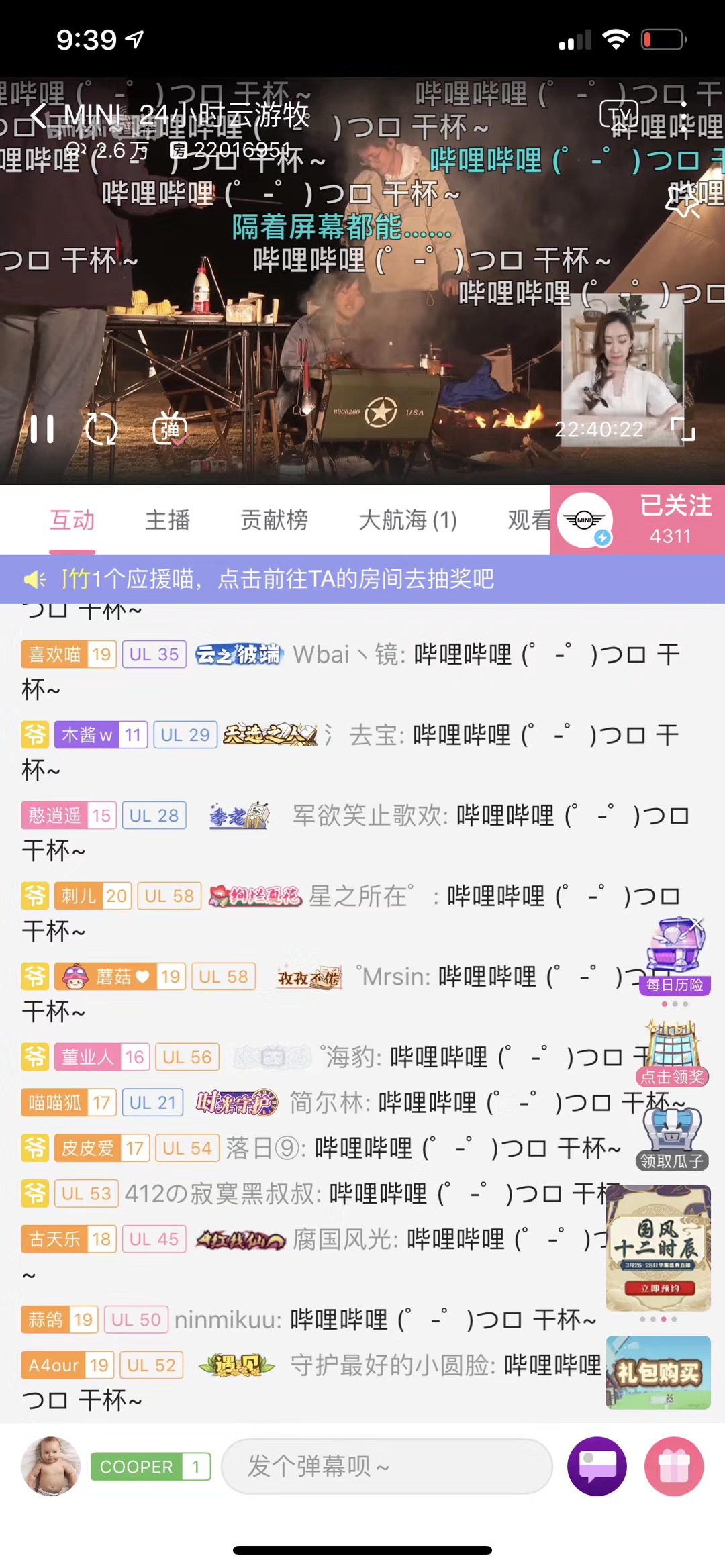The height and width of the screenshot is (1568, 725).
Task: Open the 国风十二时辰 banner
Action: click(x=658, y=1248)
